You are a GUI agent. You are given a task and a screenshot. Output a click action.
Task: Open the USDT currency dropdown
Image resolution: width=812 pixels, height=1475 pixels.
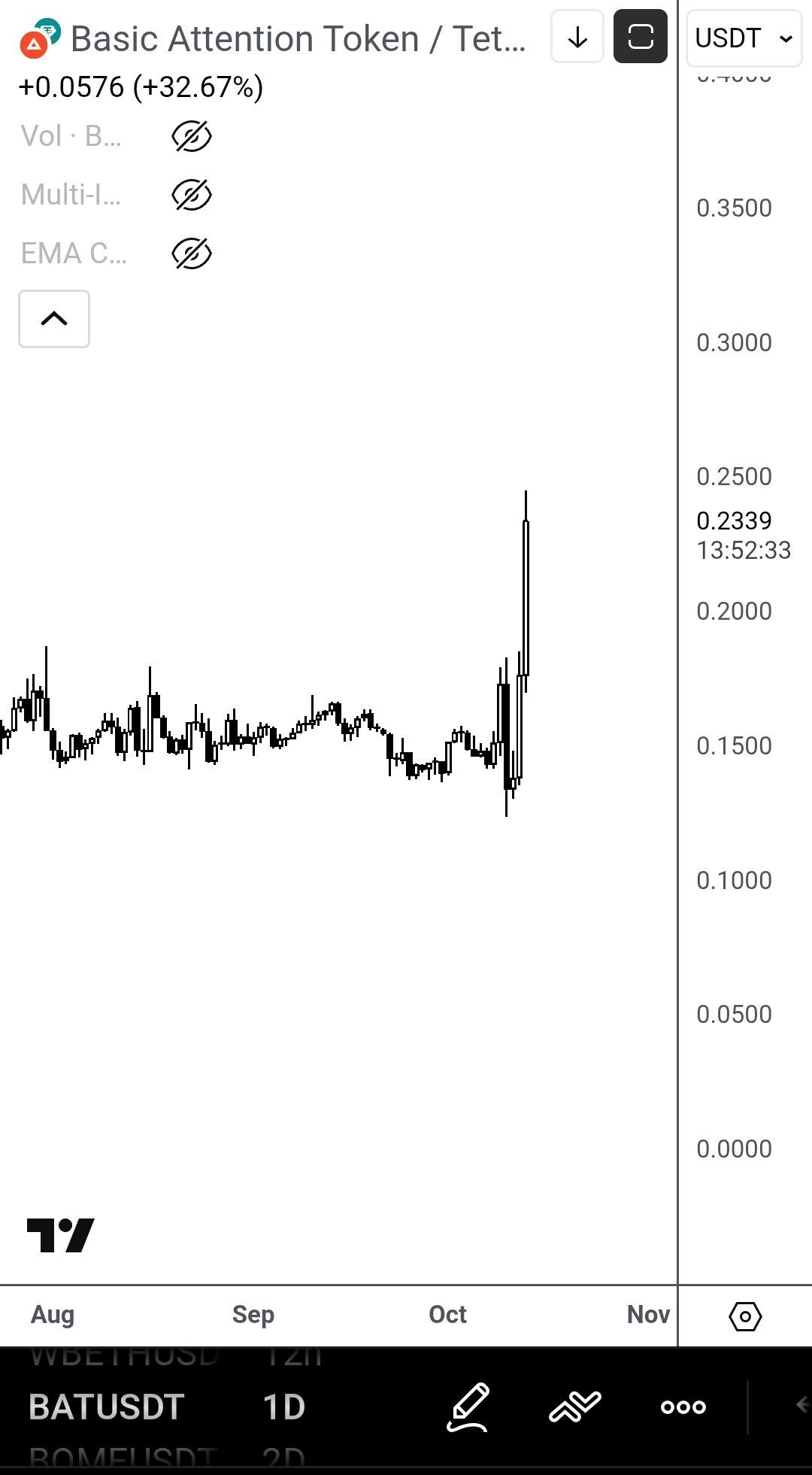[743, 38]
